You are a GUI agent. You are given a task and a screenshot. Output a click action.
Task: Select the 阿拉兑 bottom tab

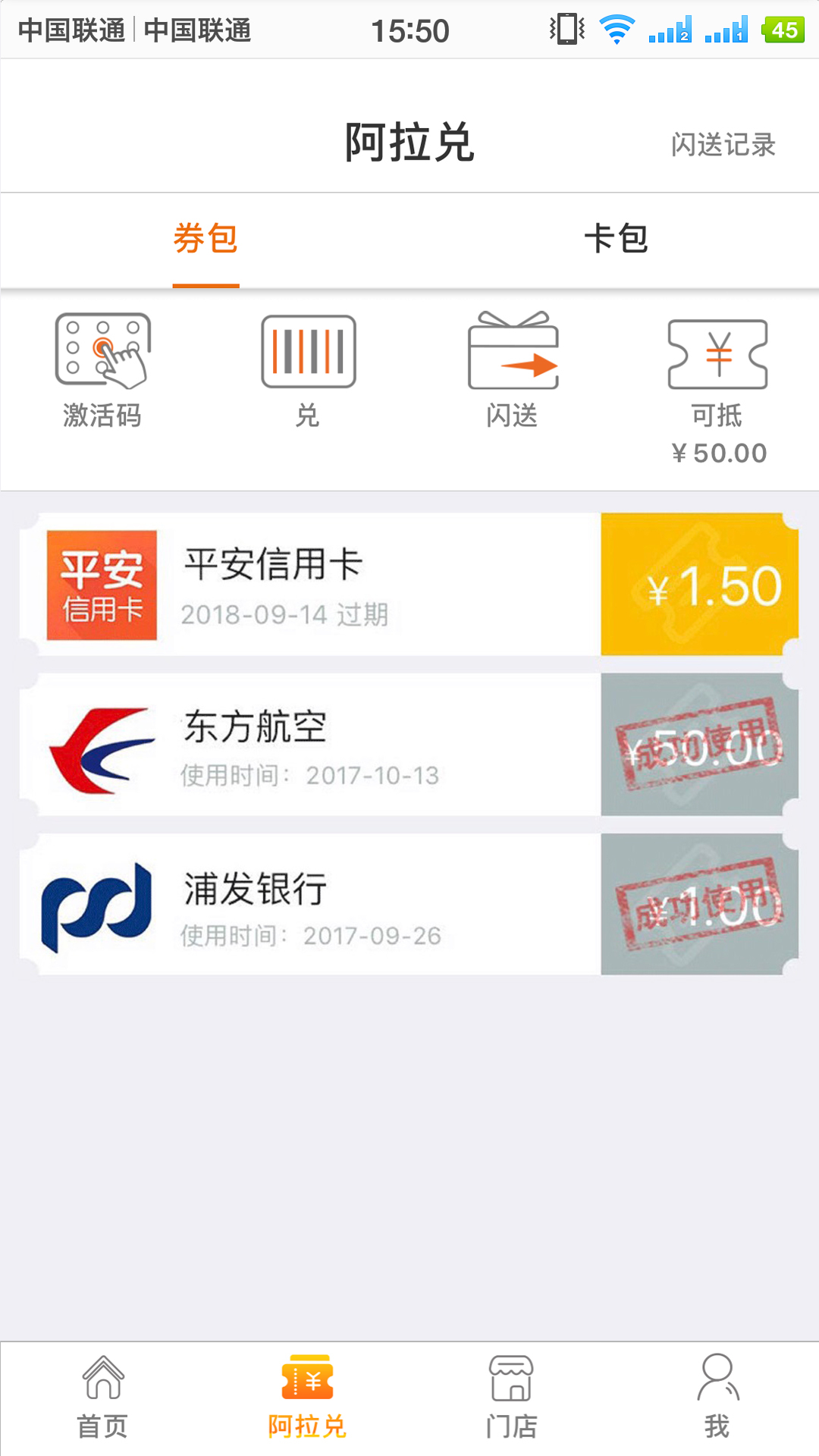(307, 1398)
